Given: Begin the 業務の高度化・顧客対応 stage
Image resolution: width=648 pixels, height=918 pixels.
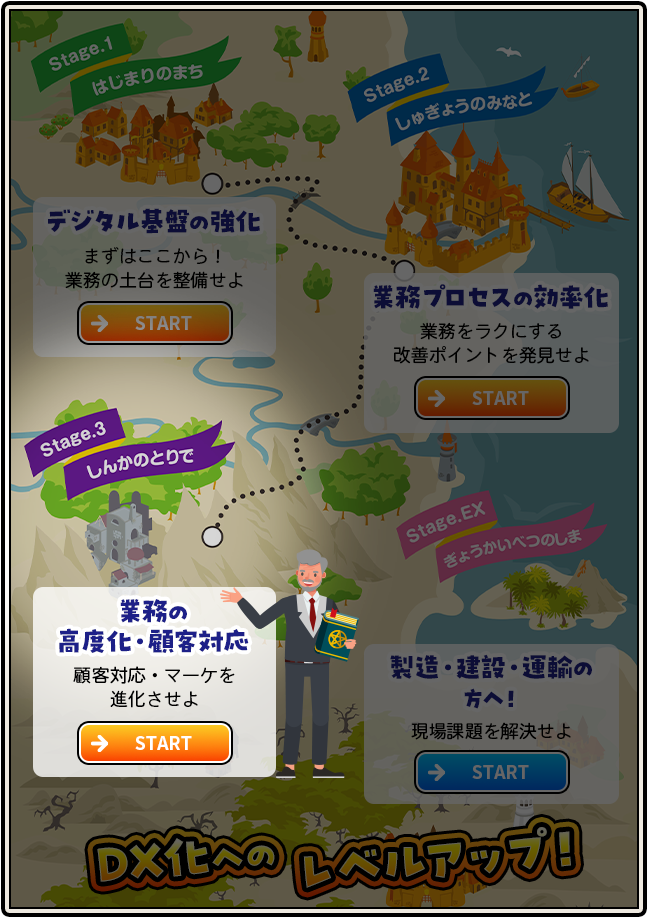Looking at the screenshot, I should [155, 743].
